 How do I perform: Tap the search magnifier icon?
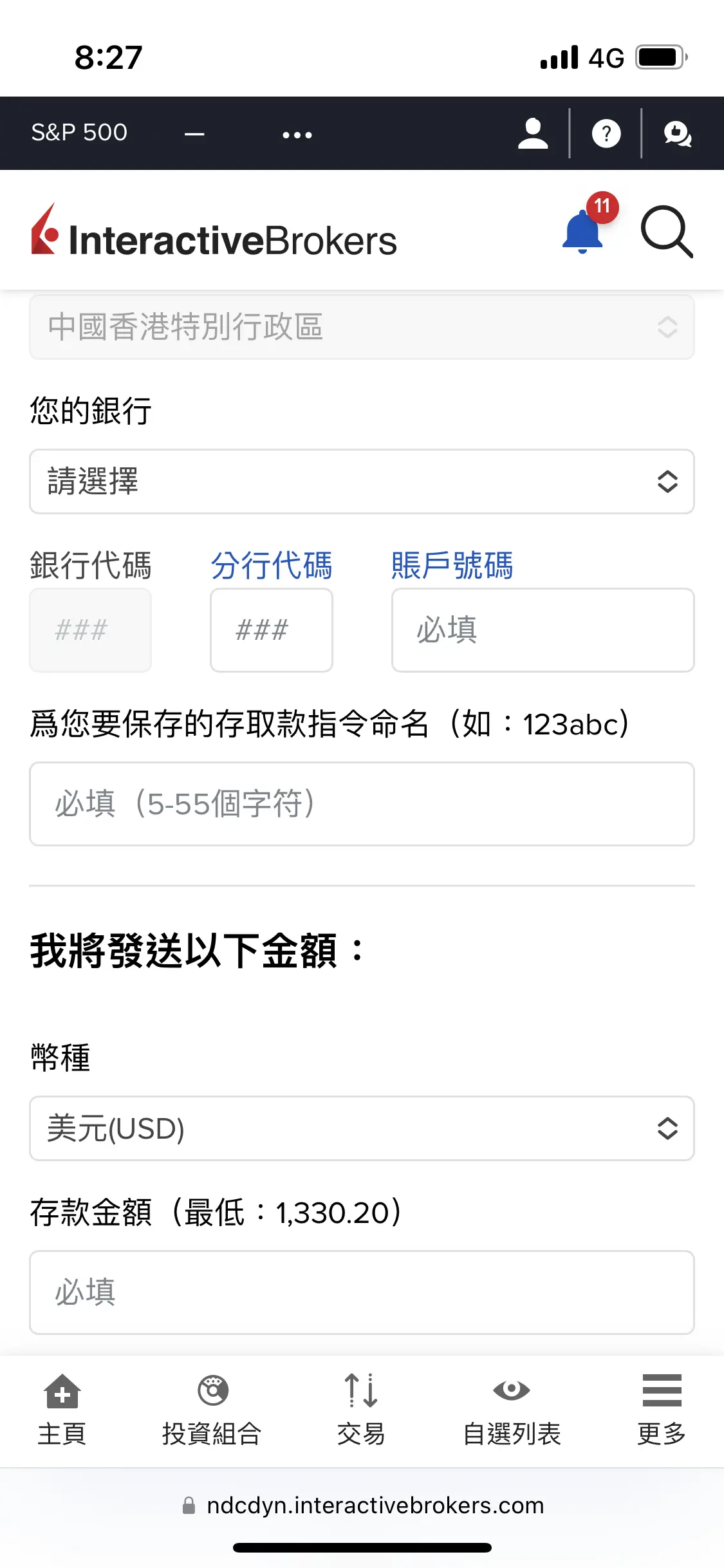tap(667, 231)
